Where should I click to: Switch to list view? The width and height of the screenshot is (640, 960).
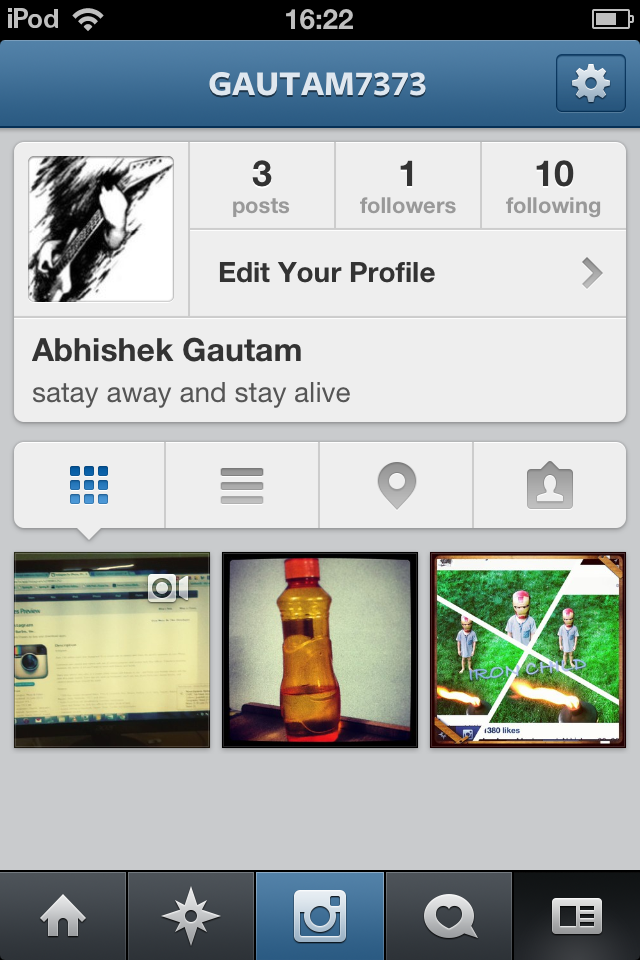click(x=242, y=486)
